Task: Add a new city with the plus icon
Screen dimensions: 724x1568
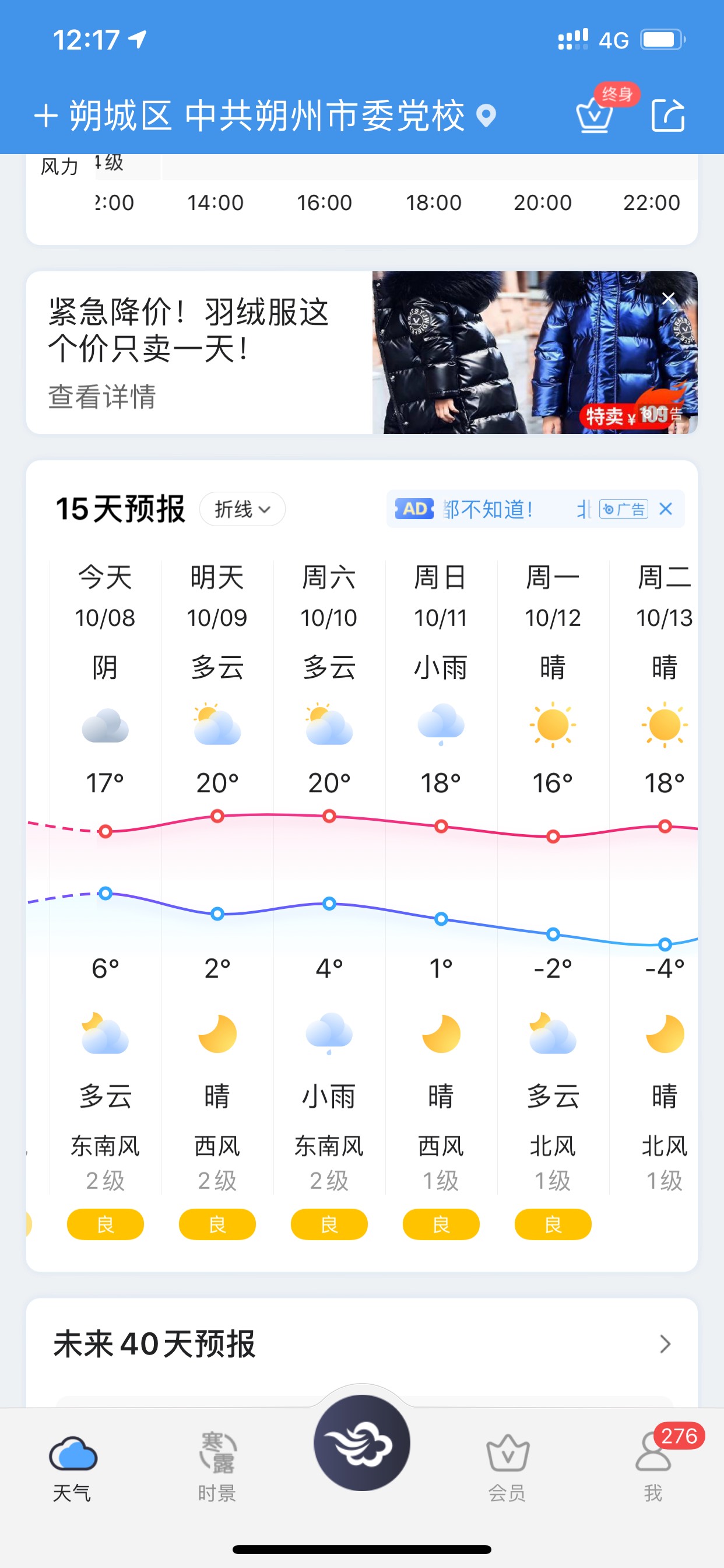Action: click(x=46, y=116)
